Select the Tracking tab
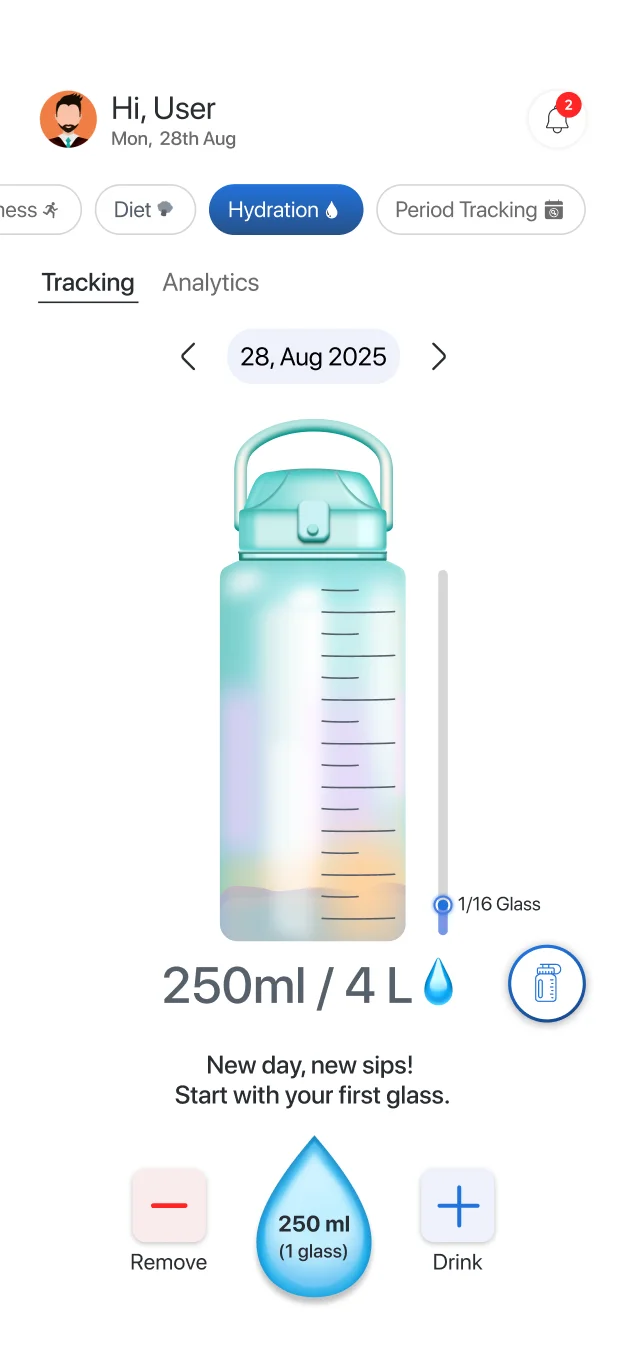Screen dimensions: 624x1352 [x=88, y=283]
